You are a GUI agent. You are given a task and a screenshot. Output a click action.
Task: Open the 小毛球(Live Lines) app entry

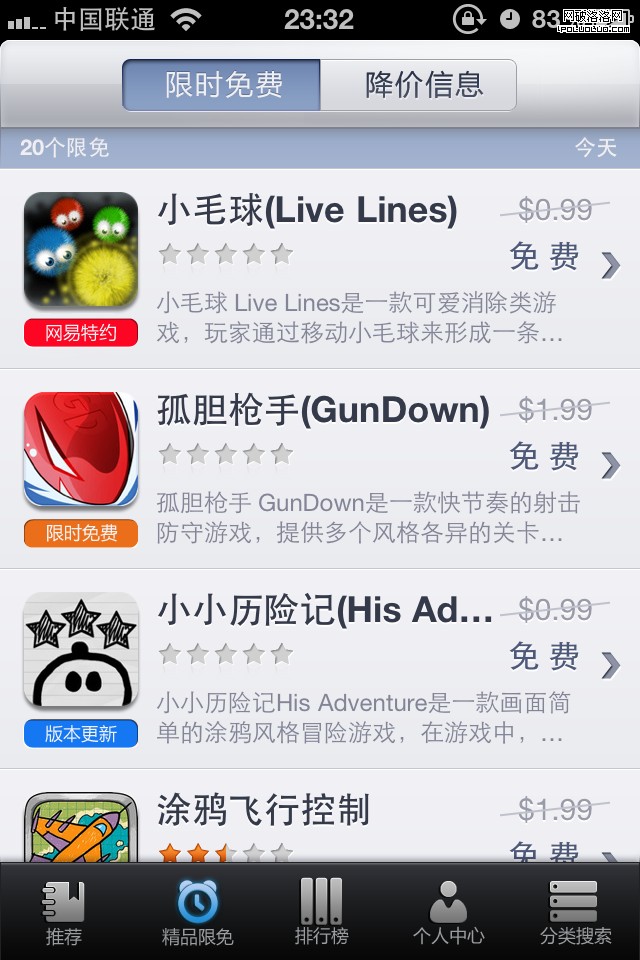pyautogui.click(x=320, y=268)
